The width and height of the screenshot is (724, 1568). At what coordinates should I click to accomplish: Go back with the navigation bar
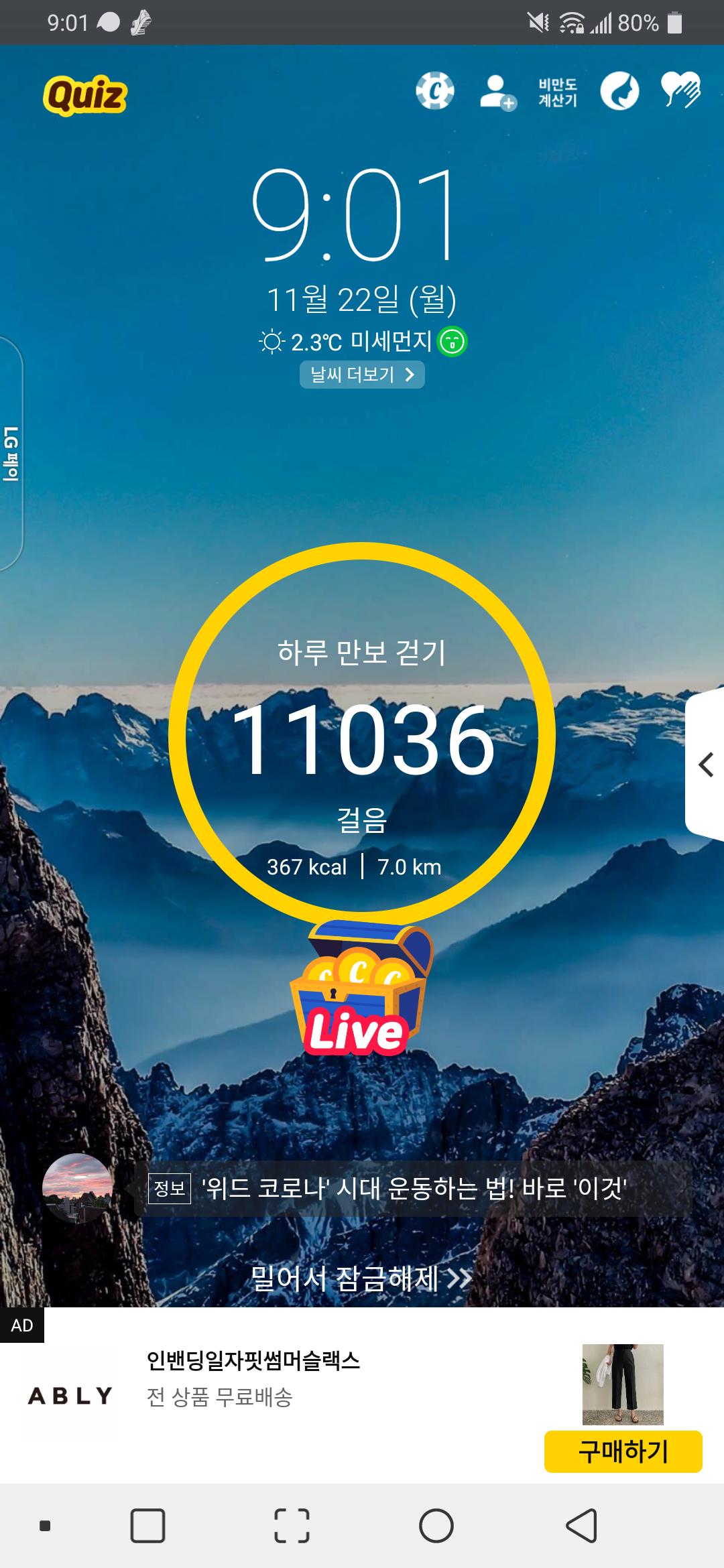click(581, 1526)
